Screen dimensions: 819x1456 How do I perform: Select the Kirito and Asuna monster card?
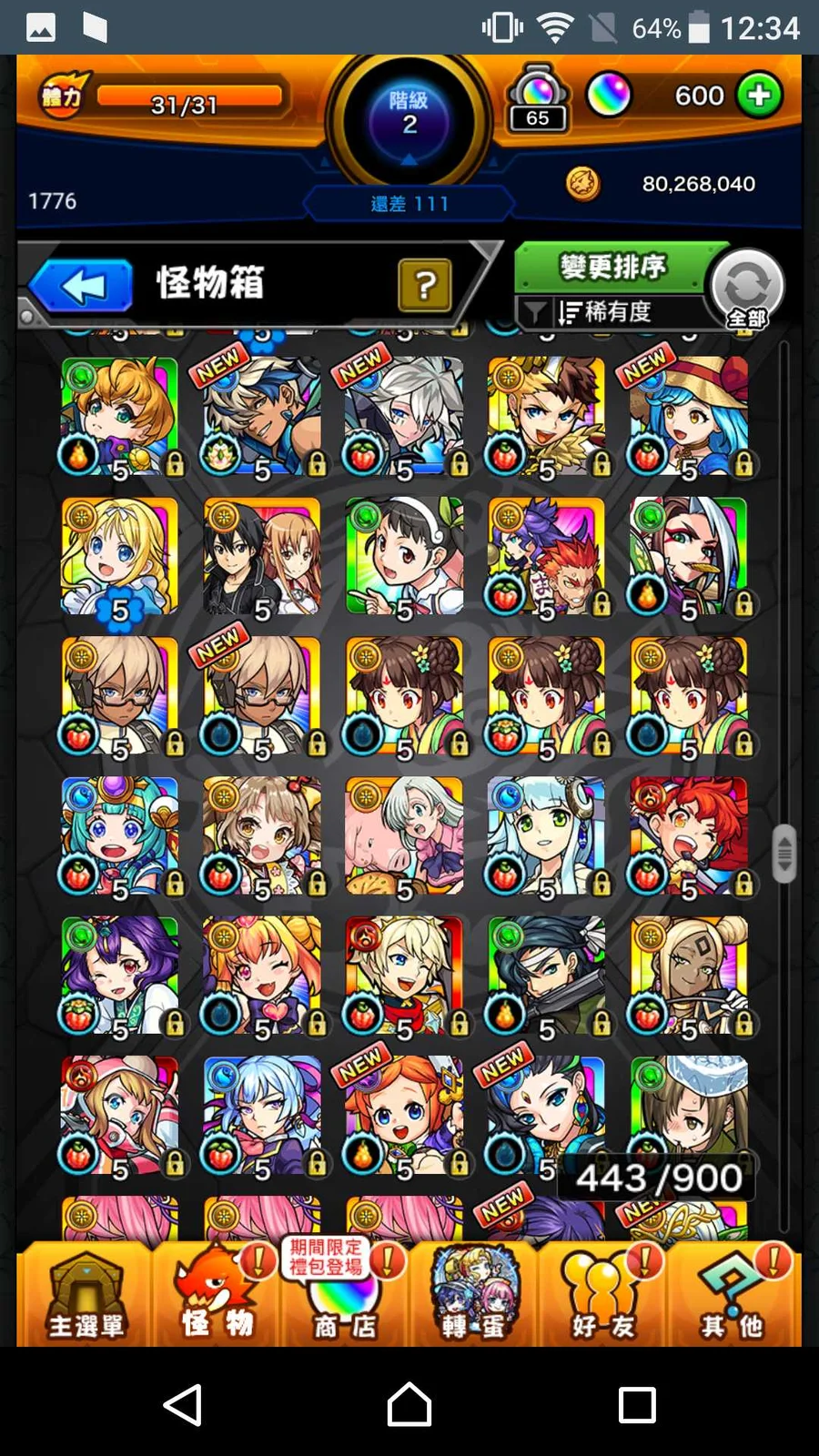click(x=262, y=557)
